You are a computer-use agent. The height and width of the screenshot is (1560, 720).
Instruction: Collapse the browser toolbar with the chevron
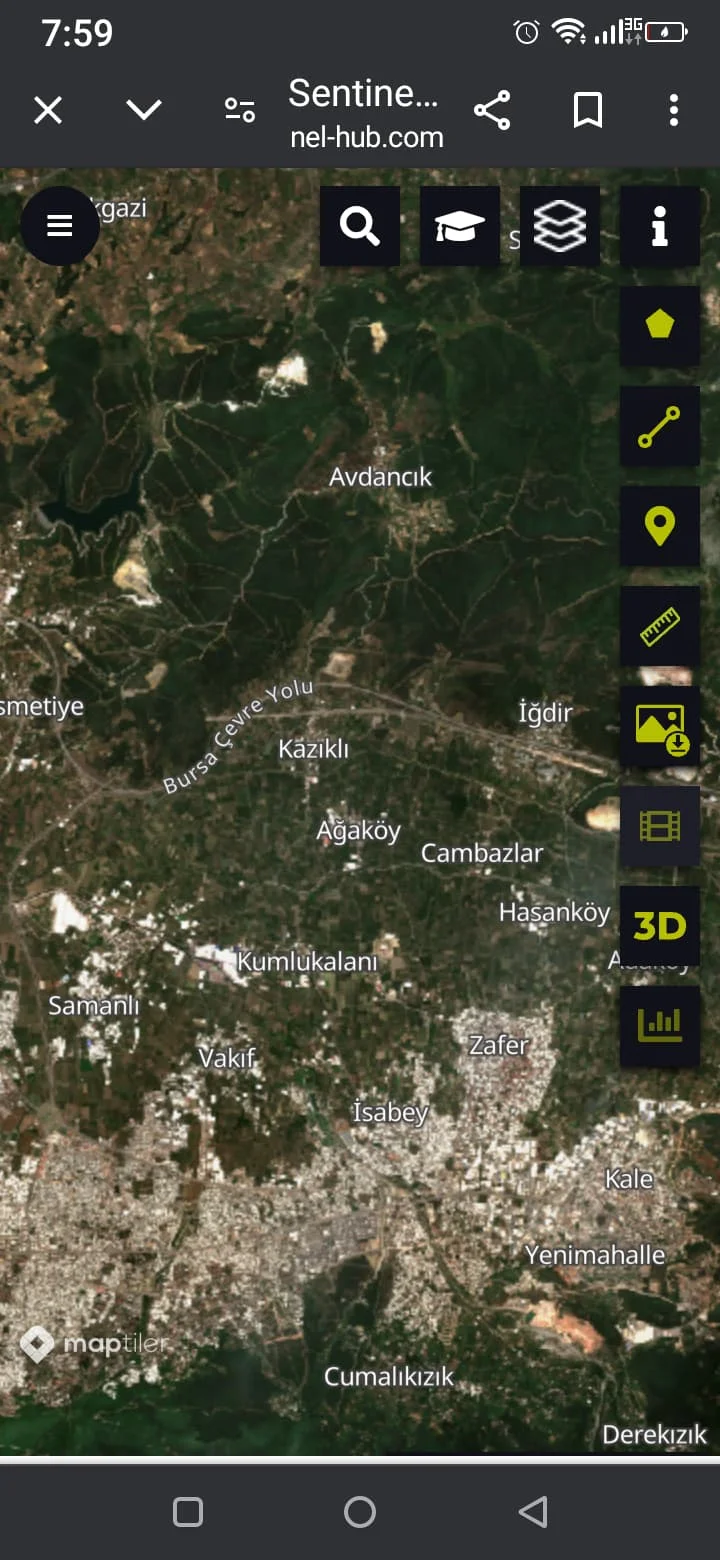pos(143,110)
